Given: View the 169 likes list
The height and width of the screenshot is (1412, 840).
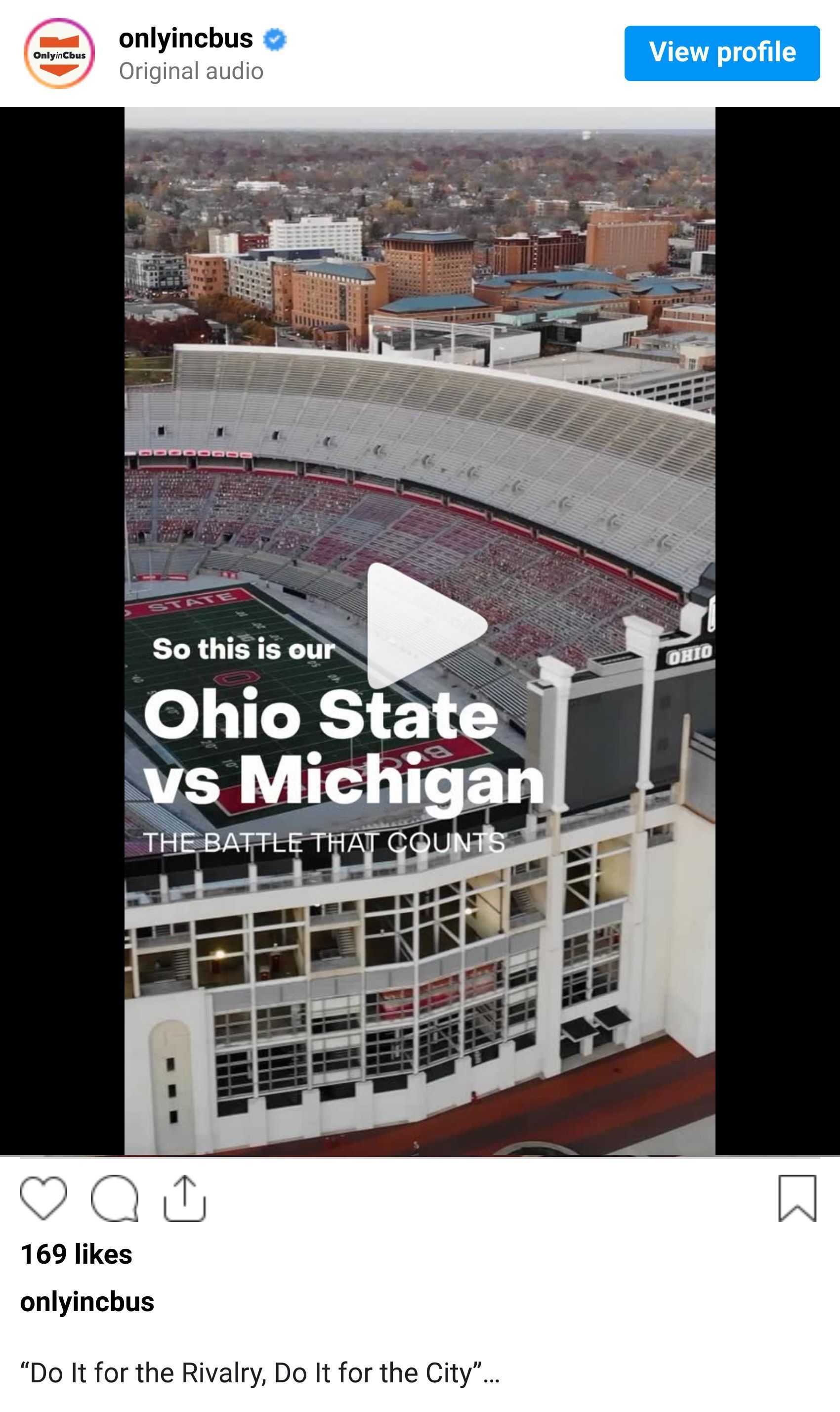Looking at the screenshot, I should (77, 1254).
